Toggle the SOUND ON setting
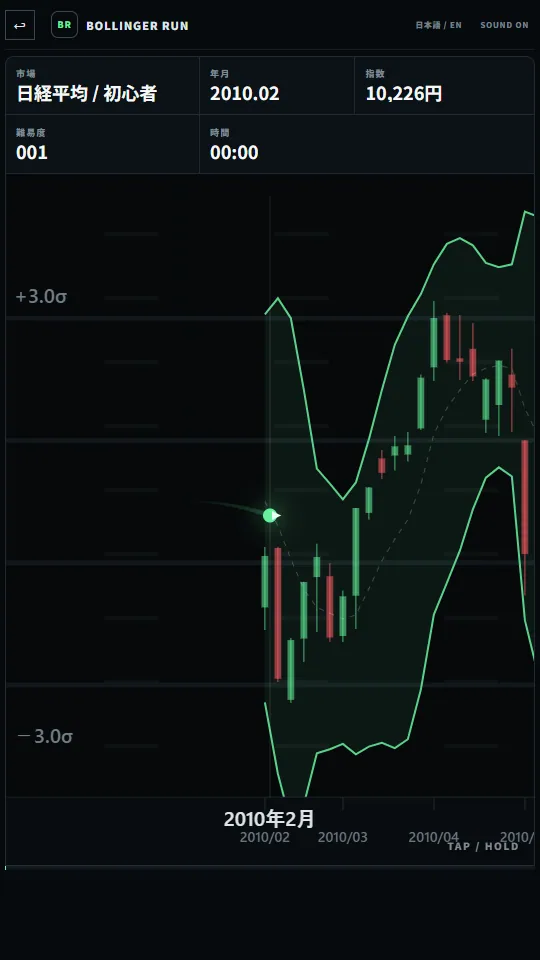 504,25
